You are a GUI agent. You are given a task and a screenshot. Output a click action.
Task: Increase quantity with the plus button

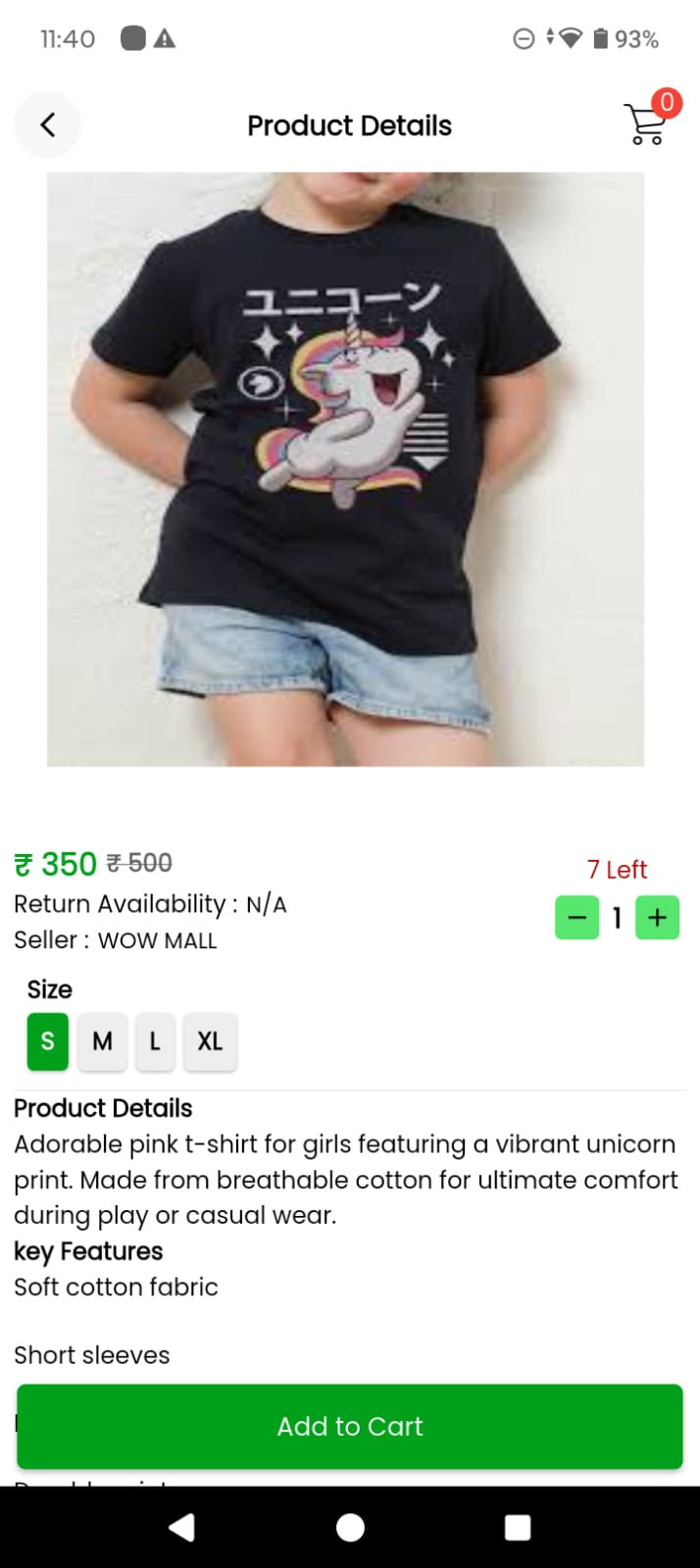point(657,918)
